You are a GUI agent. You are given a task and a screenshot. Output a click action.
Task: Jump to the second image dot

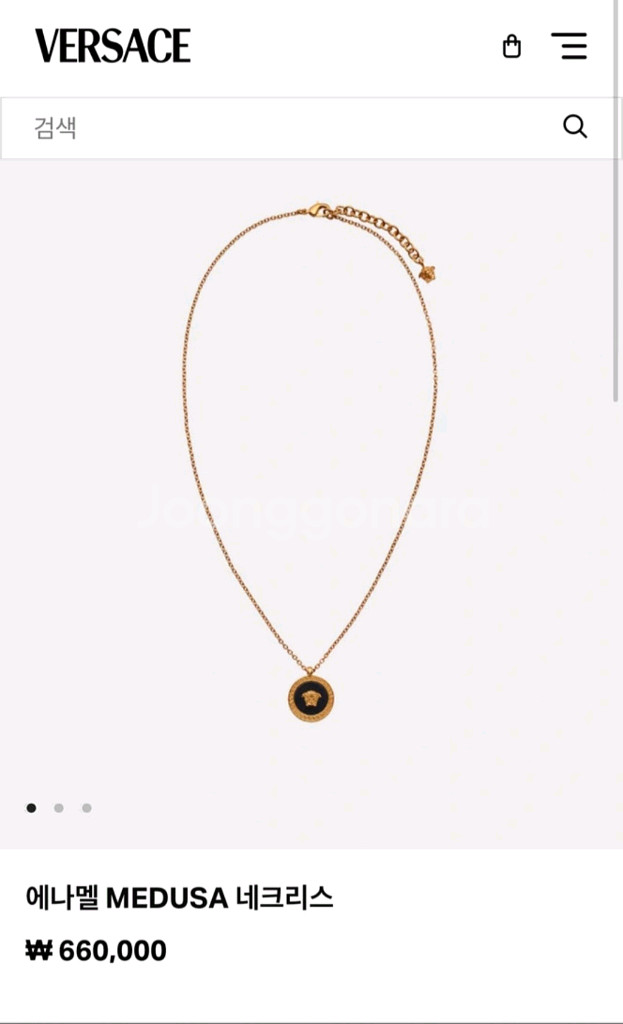(59, 808)
